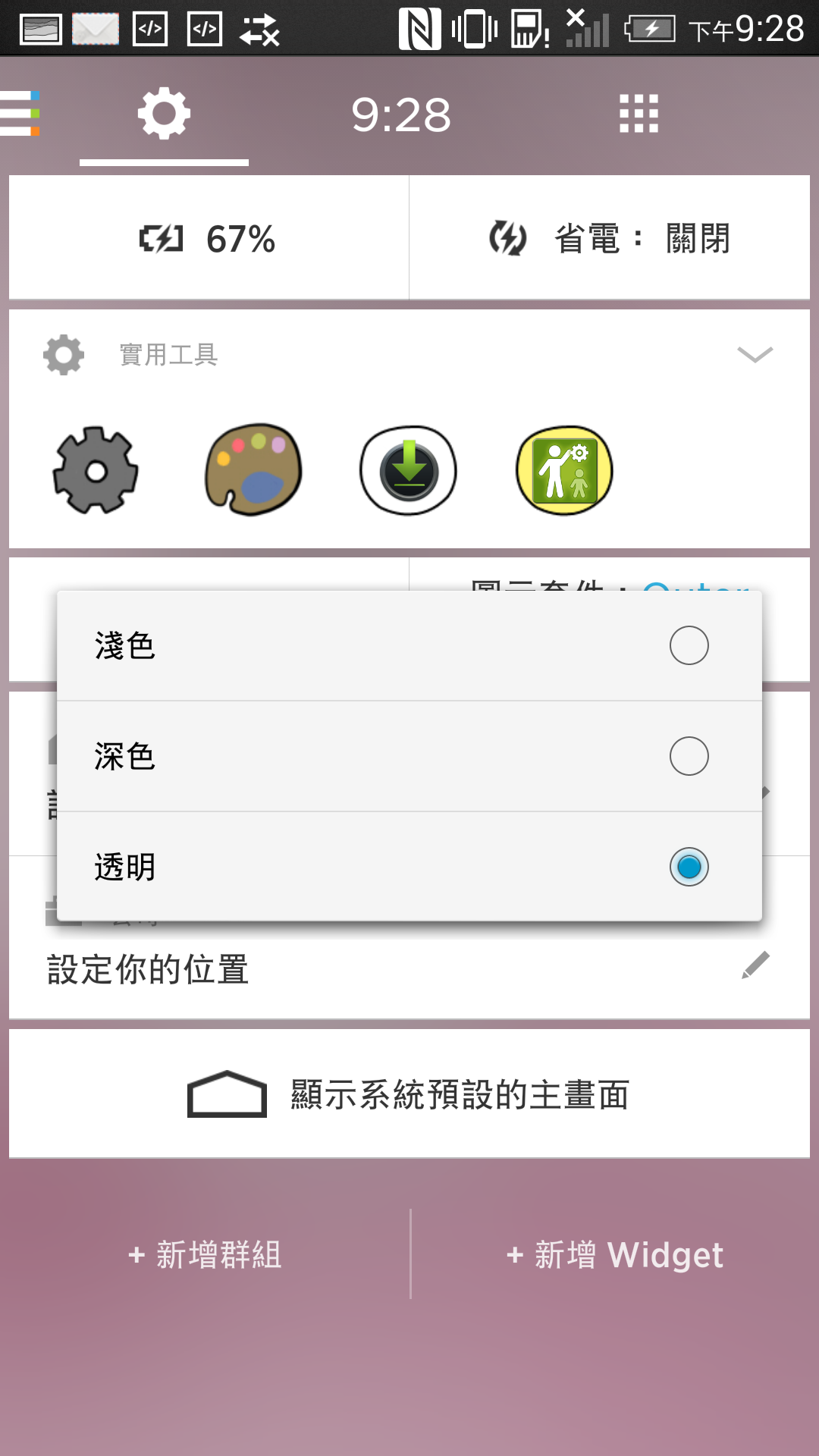Open the yellow parental control app icon

(x=564, y=470)
